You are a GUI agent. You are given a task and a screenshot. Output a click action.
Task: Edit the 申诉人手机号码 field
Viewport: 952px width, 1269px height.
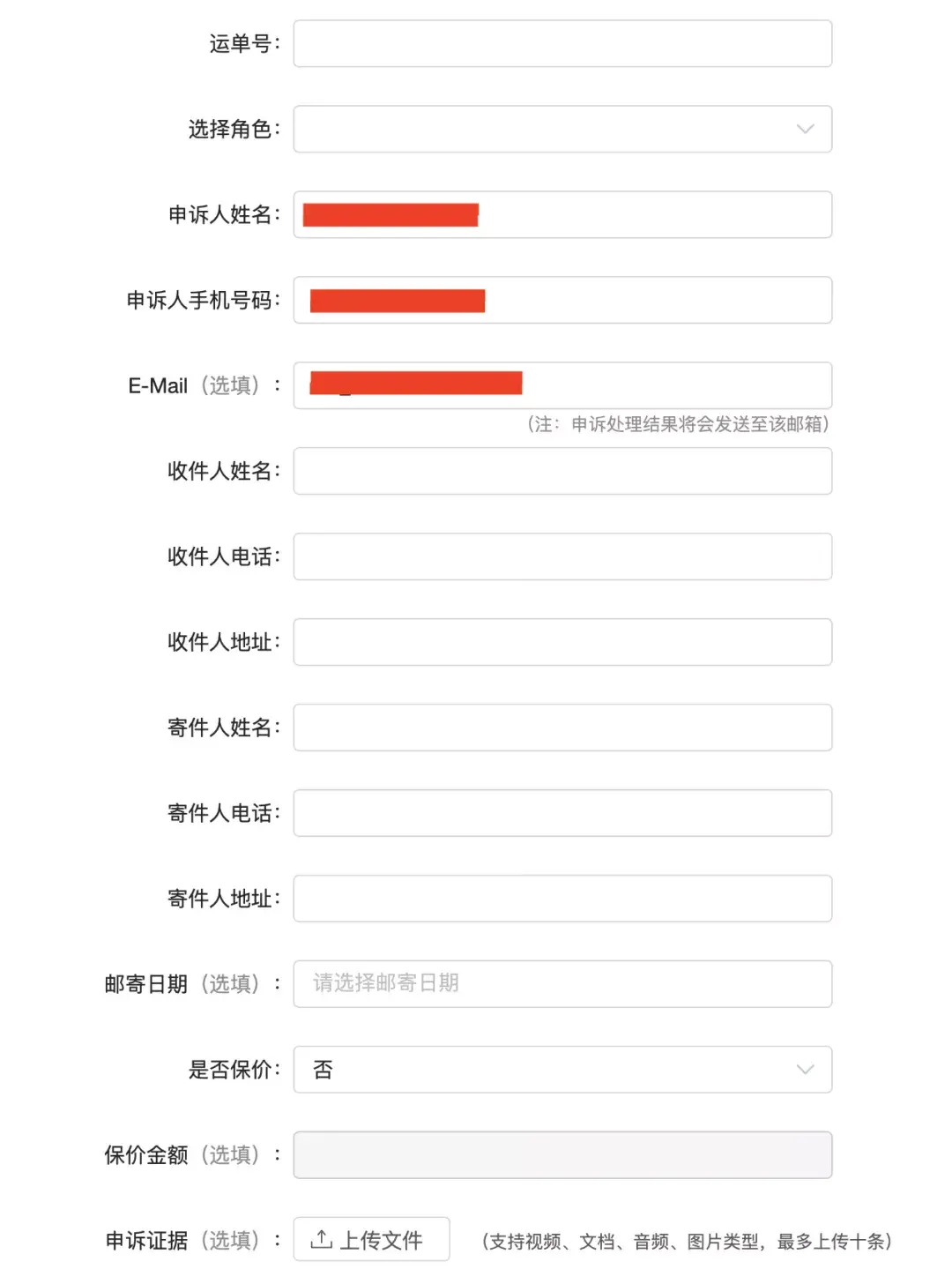click(652, 301)
